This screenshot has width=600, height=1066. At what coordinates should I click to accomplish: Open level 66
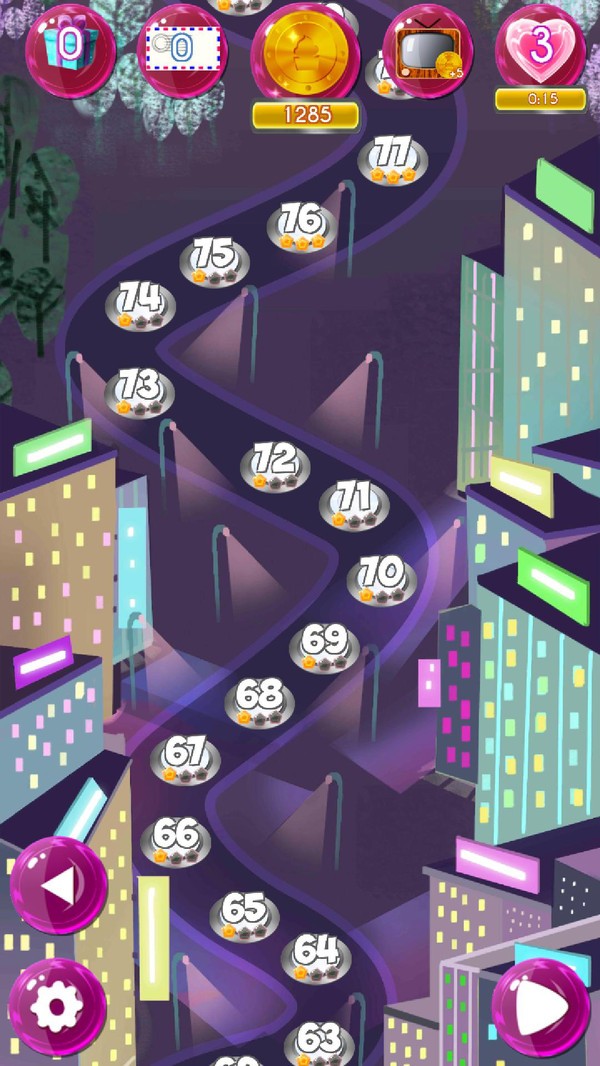click(176, 840)
